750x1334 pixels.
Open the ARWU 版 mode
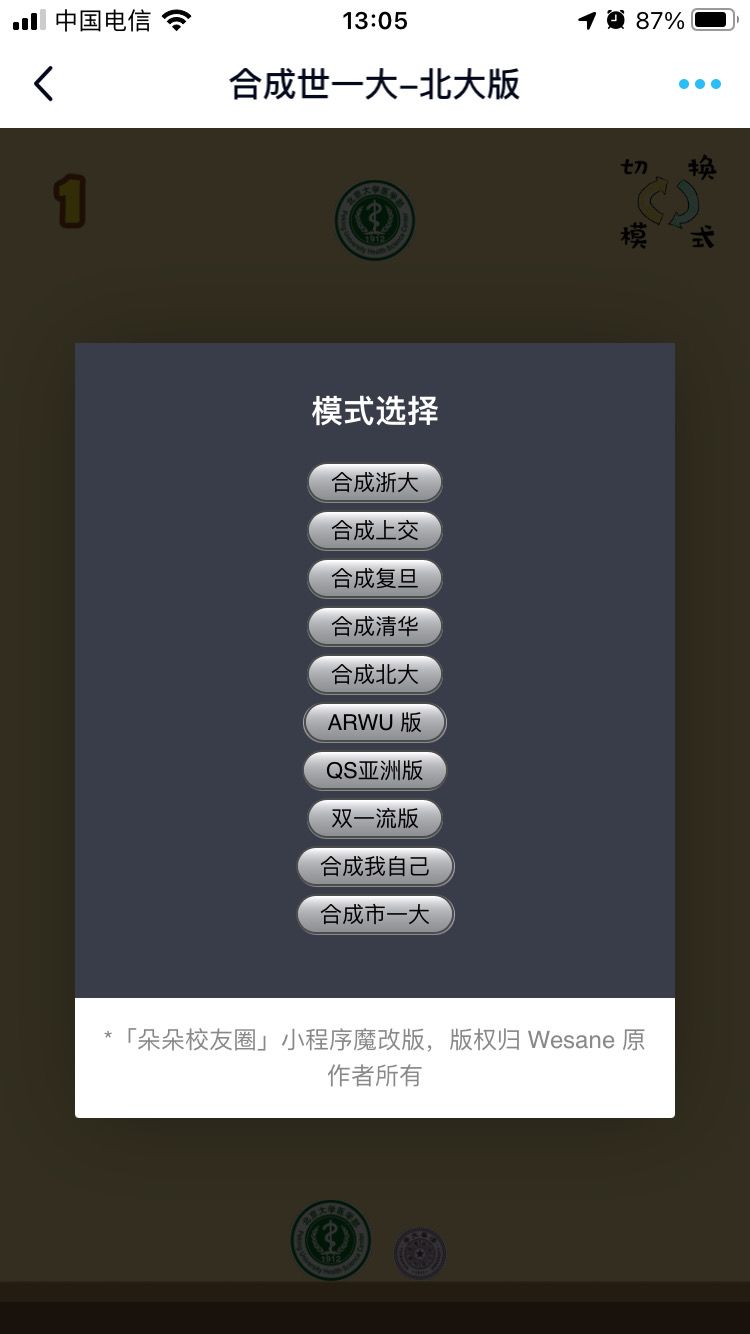click(375, 722)
